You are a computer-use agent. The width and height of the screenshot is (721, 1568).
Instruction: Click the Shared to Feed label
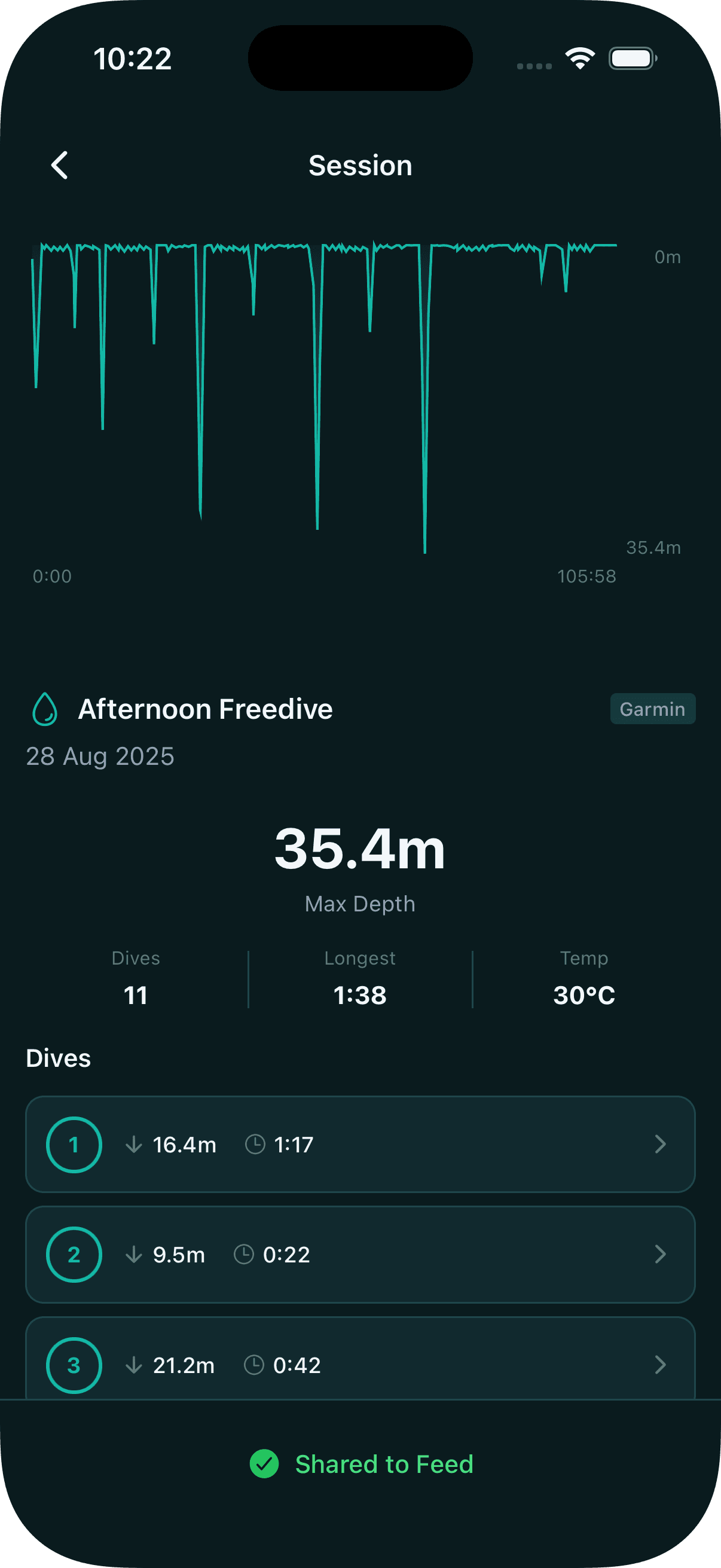(384, 1464)
